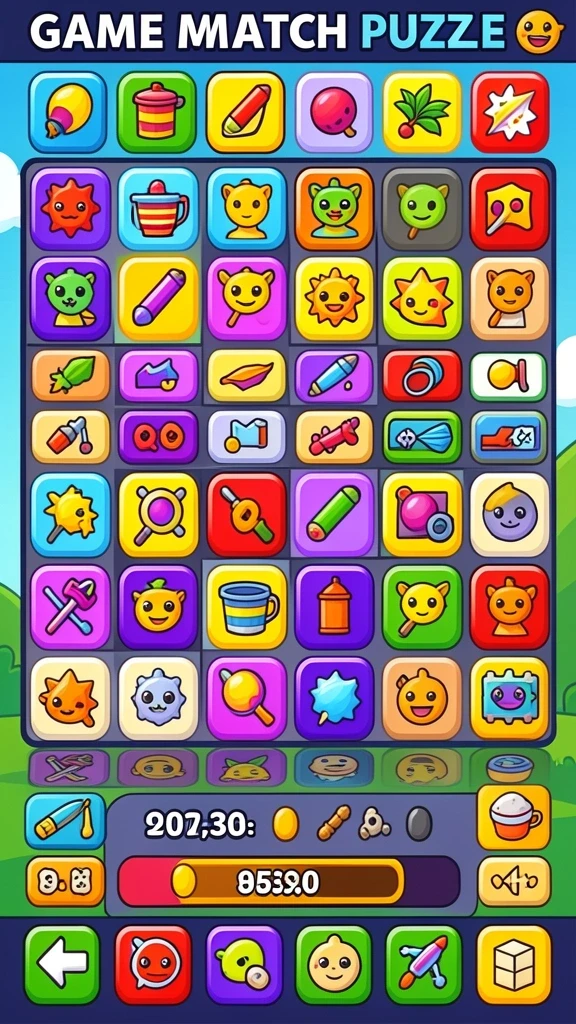This screenshot has width=576, height=1024.
Task: Tap the magnifier ring on the yellow tile
Action: 158,515
